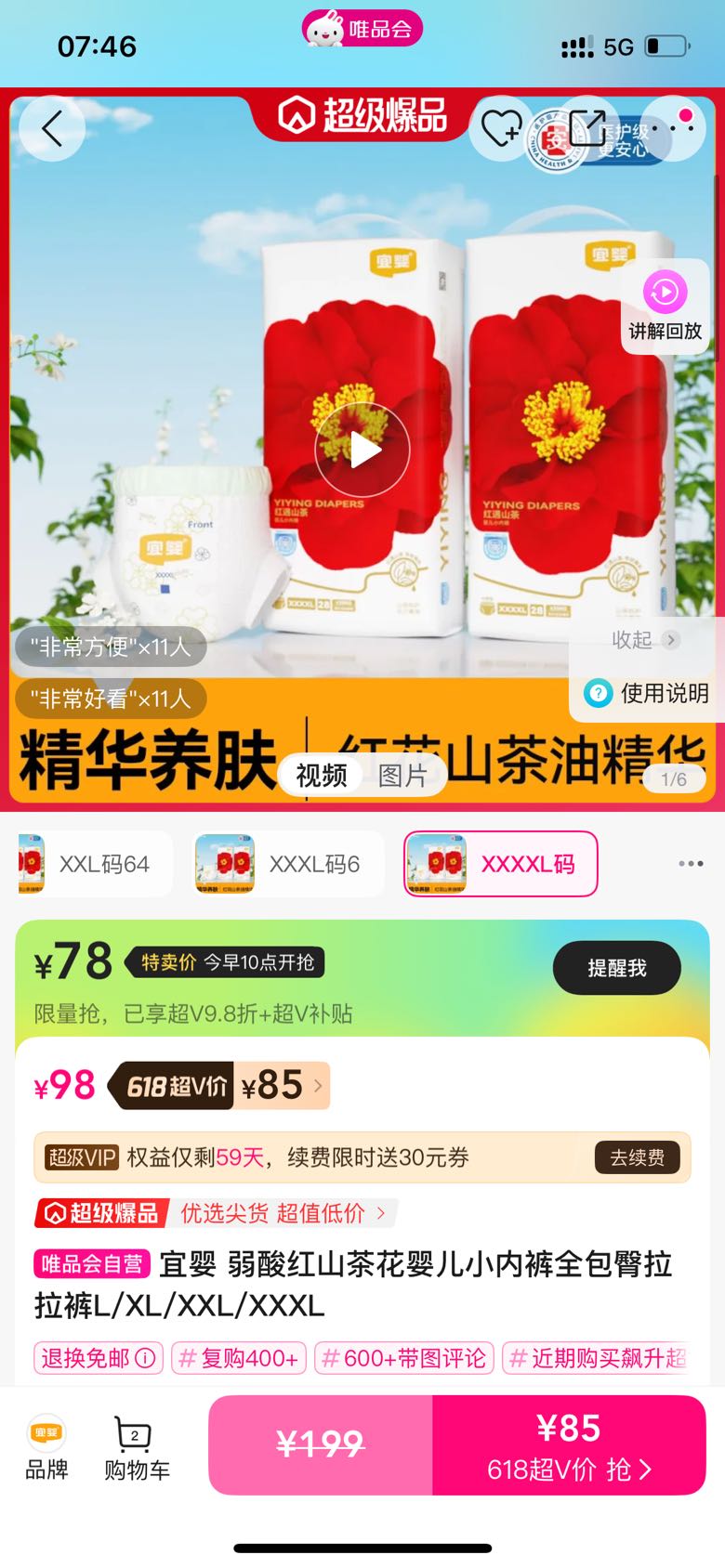725x1568 pixels.
Task: Tap 去续费 to renew Super VIP
Action: [637, 1157]
